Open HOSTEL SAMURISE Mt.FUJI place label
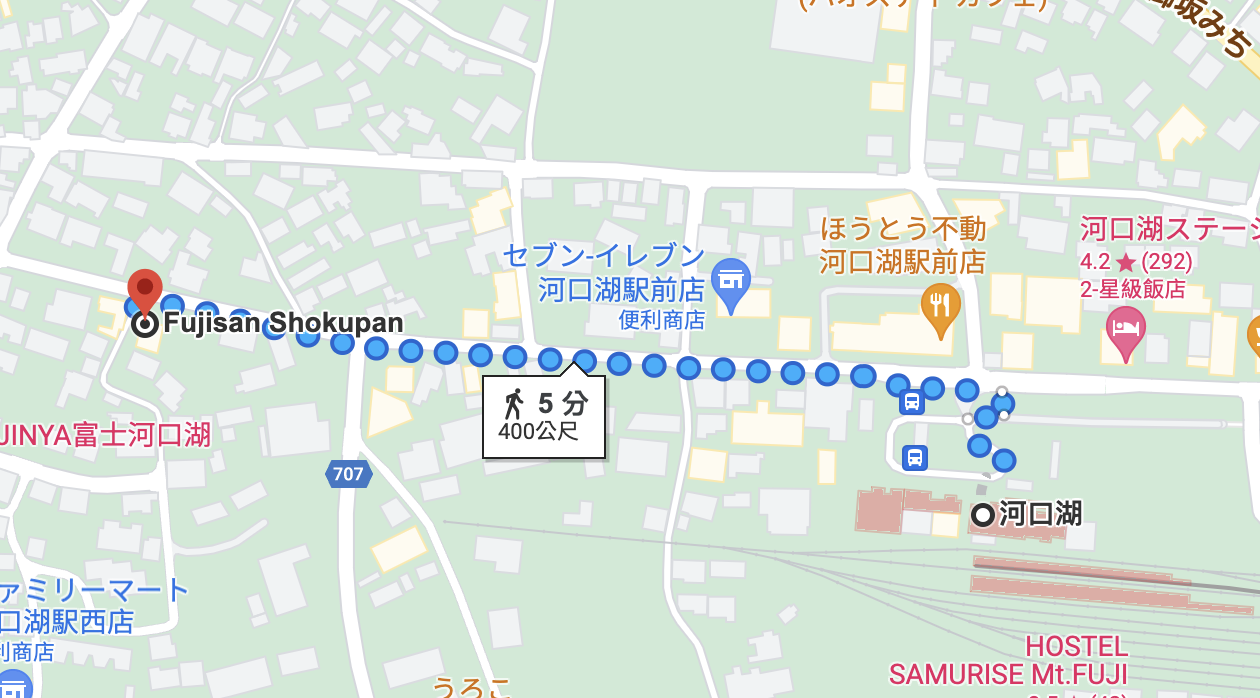1260x698 pixels. (x=1007, y=660)
